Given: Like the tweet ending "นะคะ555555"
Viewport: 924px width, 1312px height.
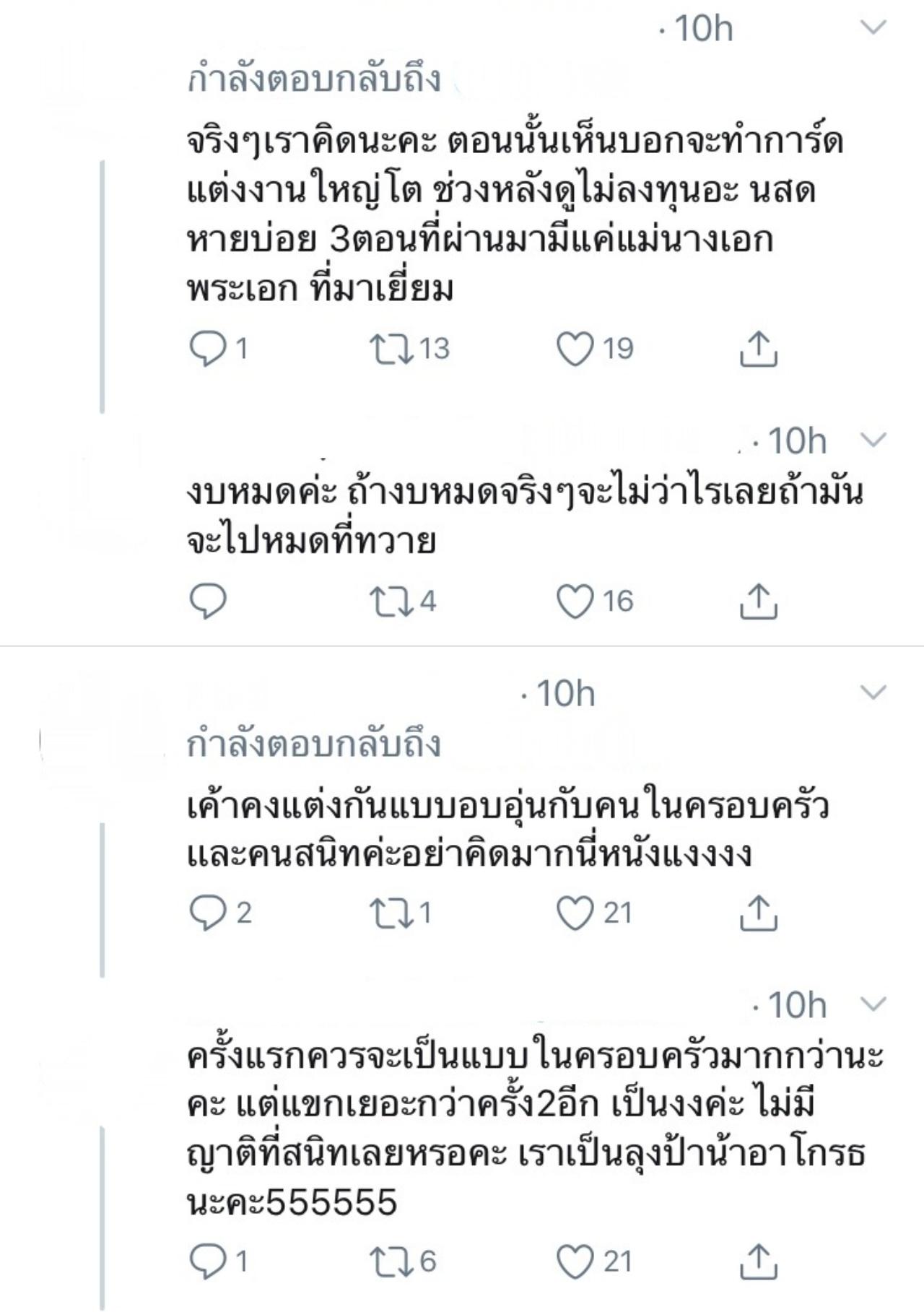Looking at the screenshot, I should [575, 1261].
